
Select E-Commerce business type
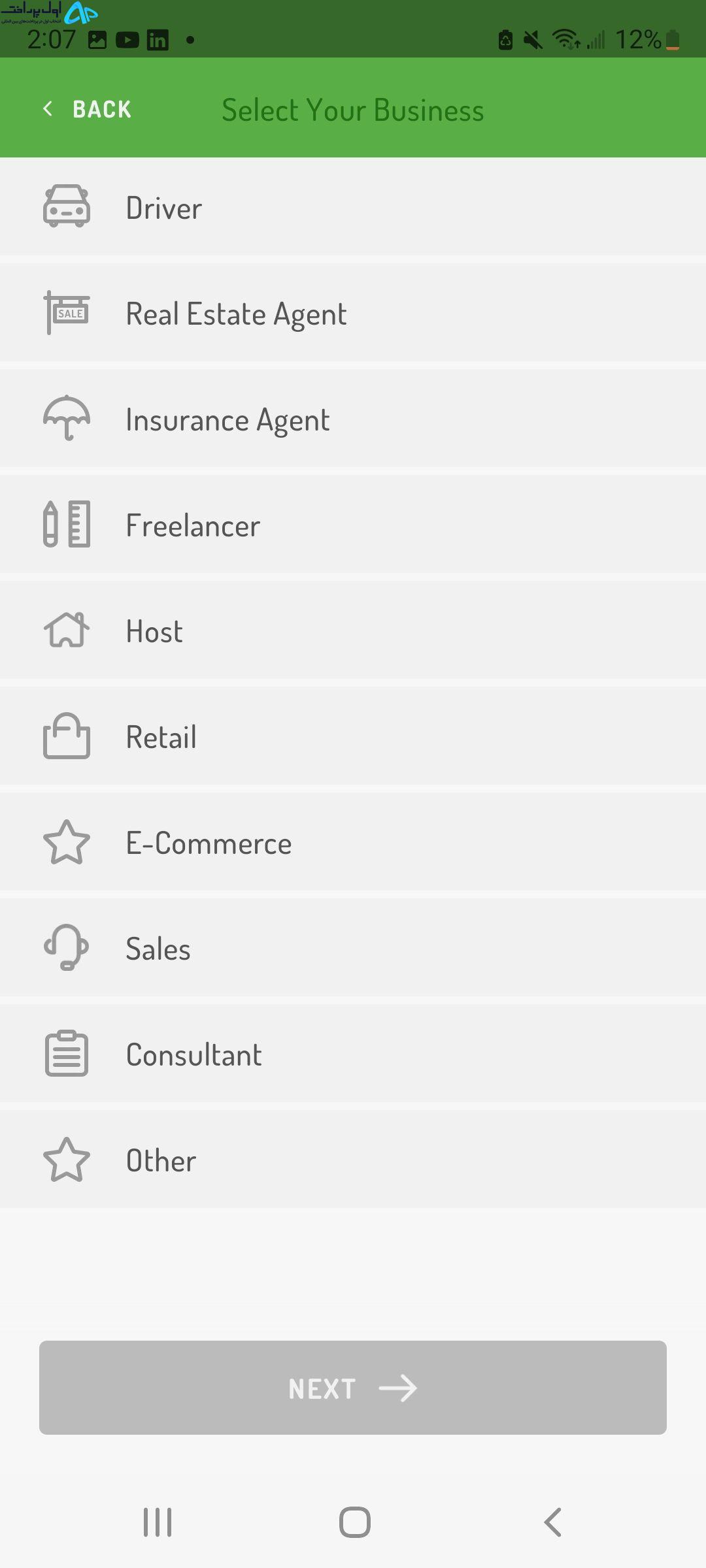click(x=353, y=842)
